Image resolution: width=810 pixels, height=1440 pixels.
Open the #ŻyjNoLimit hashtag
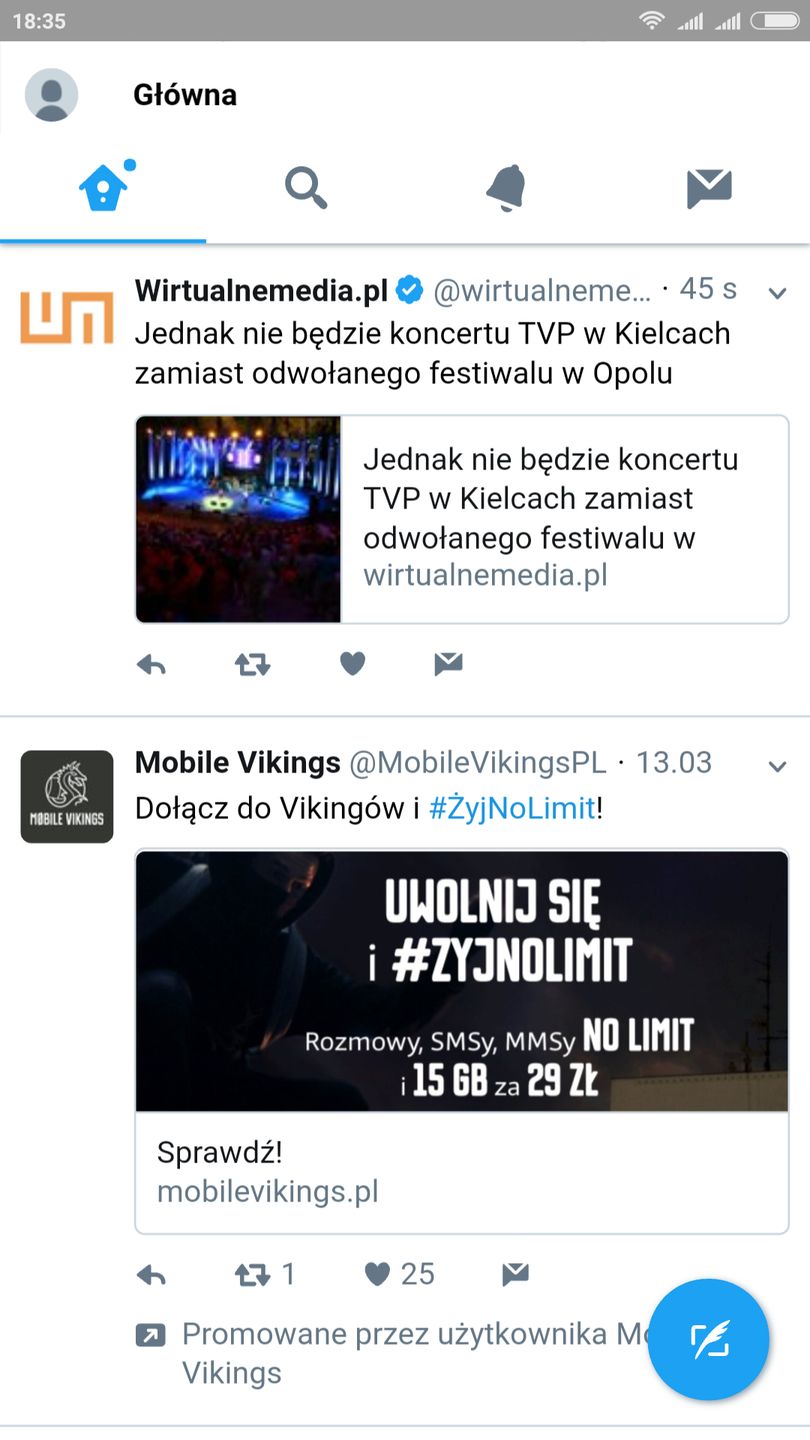(512, 807)
